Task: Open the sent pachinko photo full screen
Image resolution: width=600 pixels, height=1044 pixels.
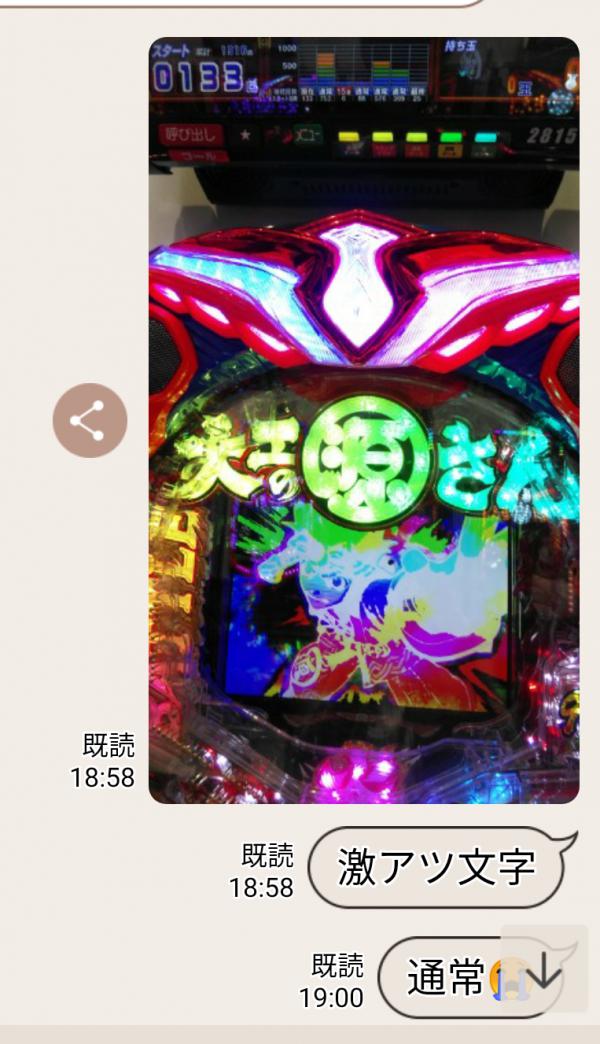Action: tap(364, 420)
